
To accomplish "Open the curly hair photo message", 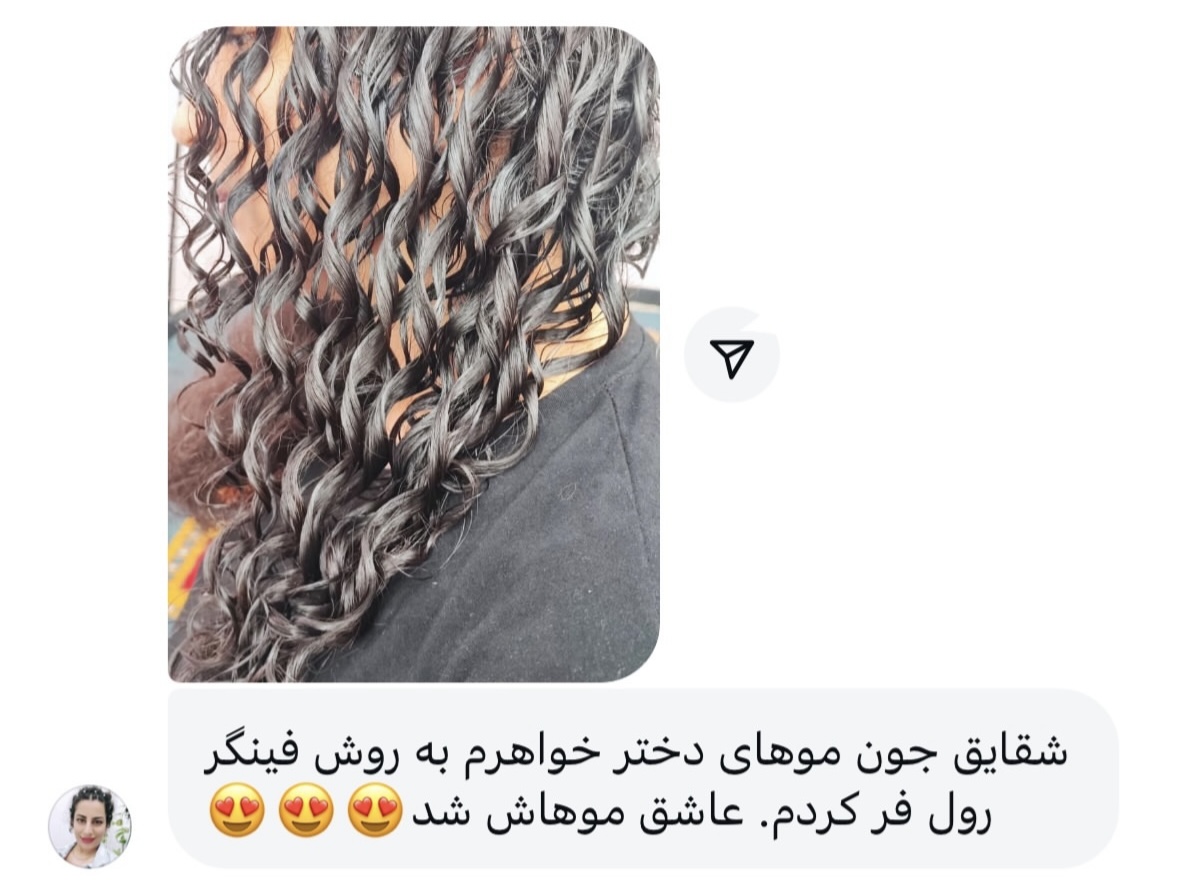I will tap(413, 355).
